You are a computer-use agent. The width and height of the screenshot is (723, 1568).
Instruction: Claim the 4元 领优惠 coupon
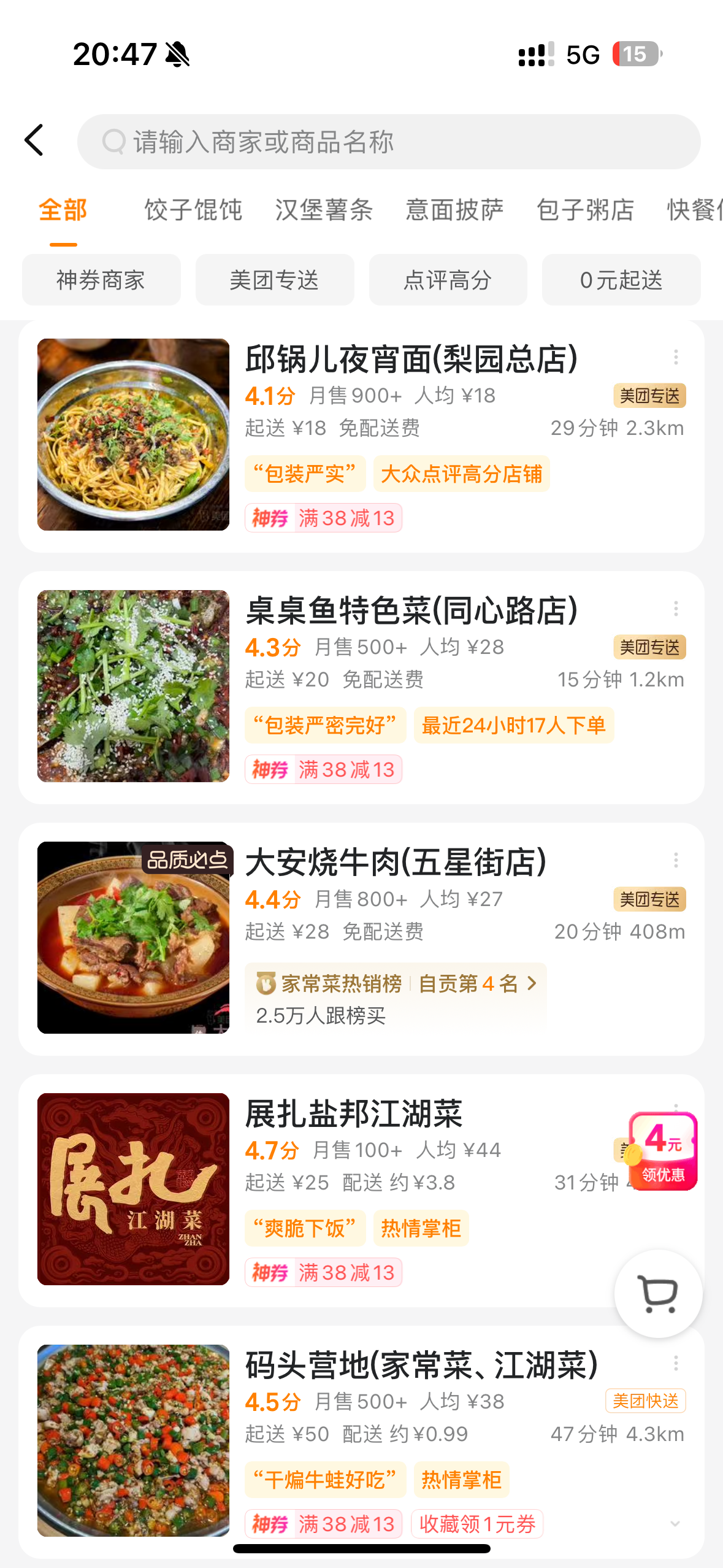click(663, 1151)
